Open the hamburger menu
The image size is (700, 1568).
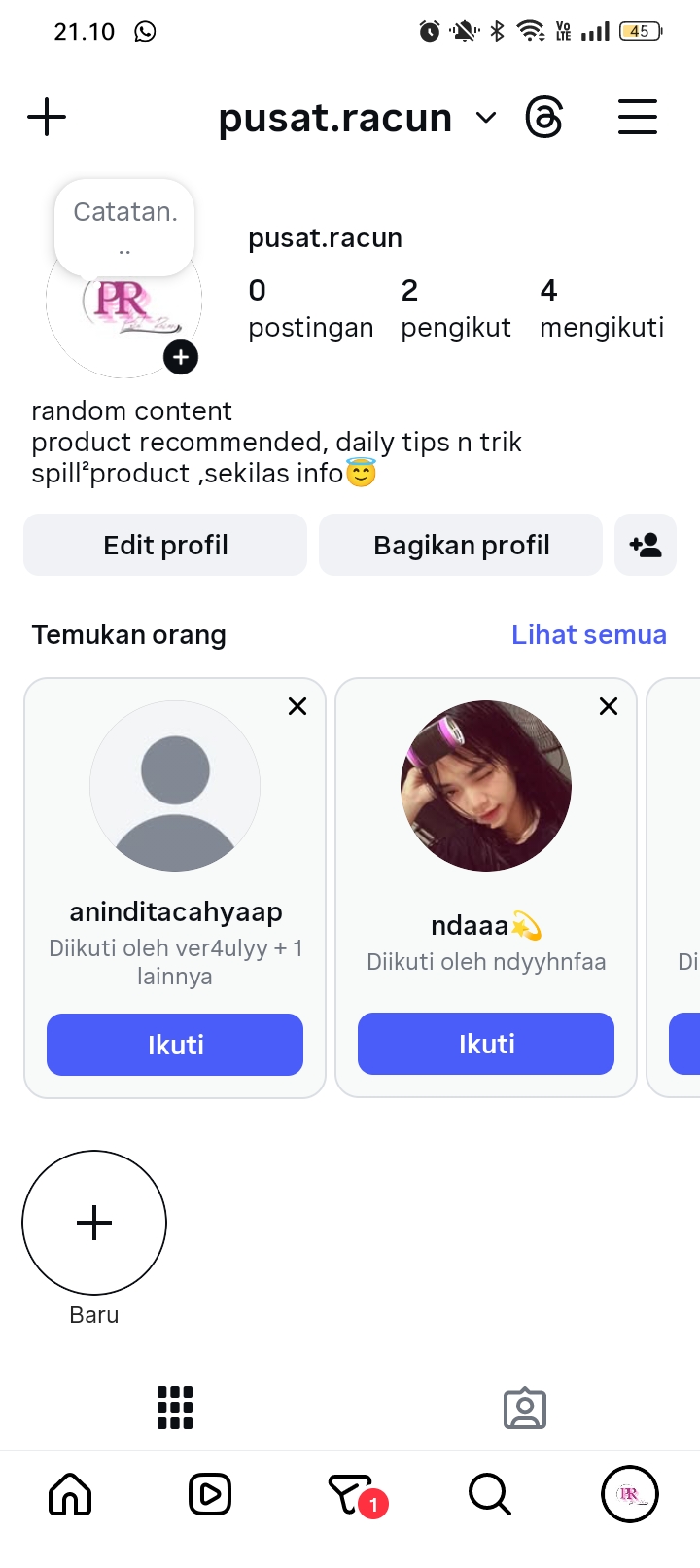tap(638, 118)
